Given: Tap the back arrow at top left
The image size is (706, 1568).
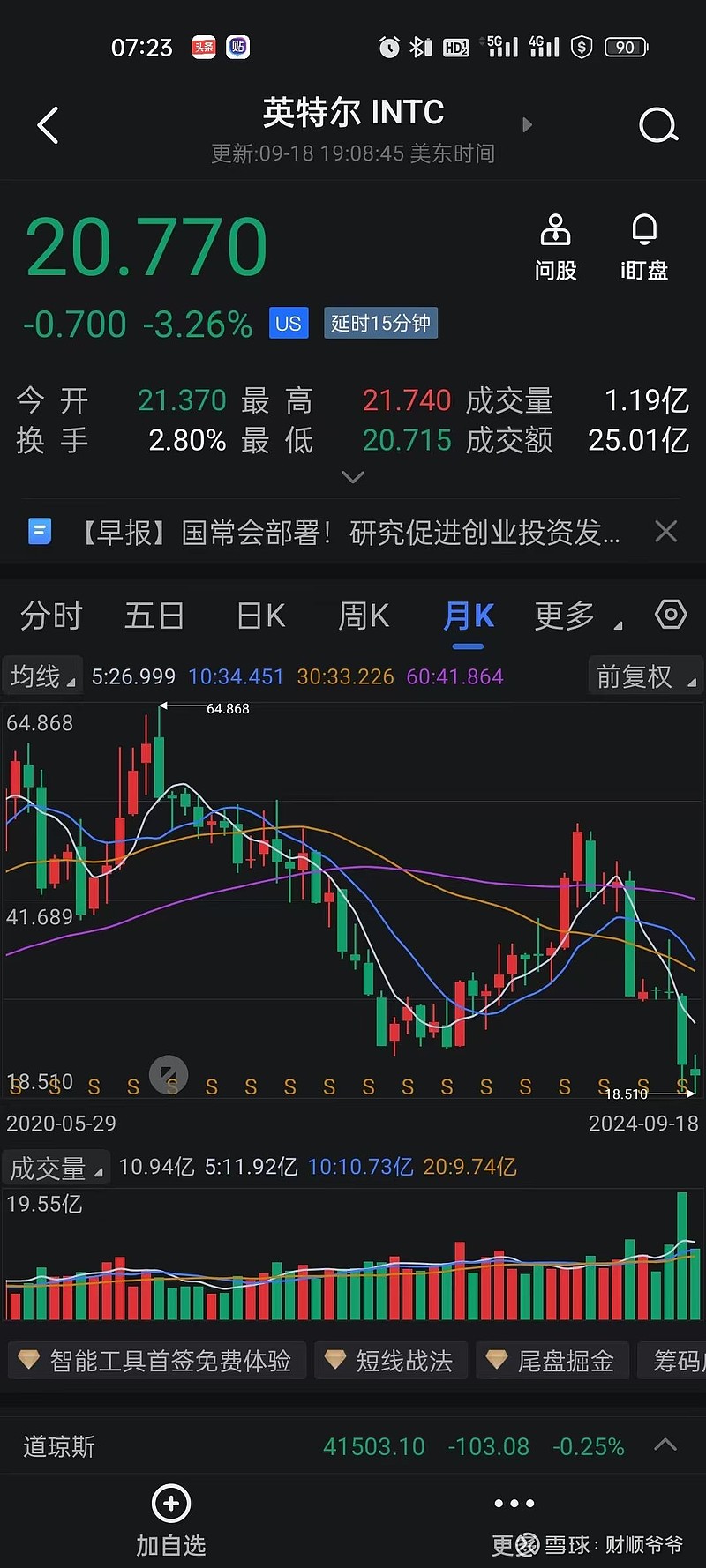Looking at the screenshot, I should pos(48,124).
